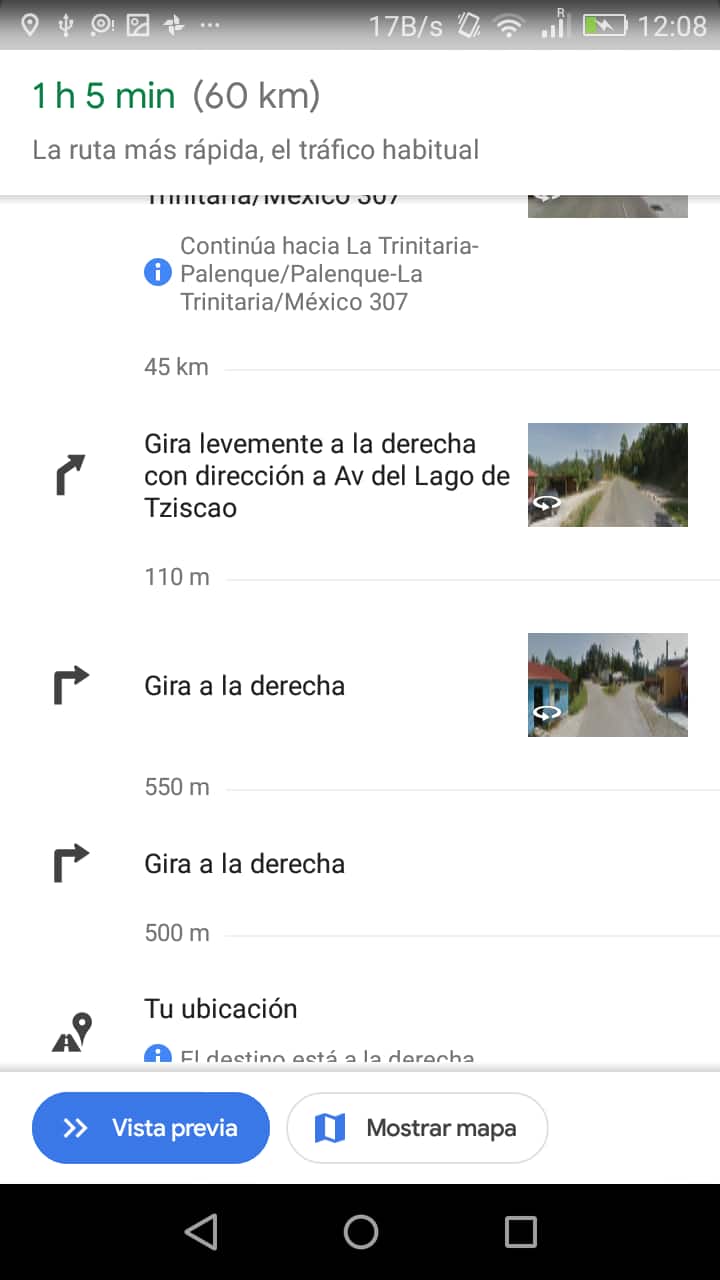Start the Vista previa route preview
This screenshot has width=720, height=1280.
(x=151, y=1128)
